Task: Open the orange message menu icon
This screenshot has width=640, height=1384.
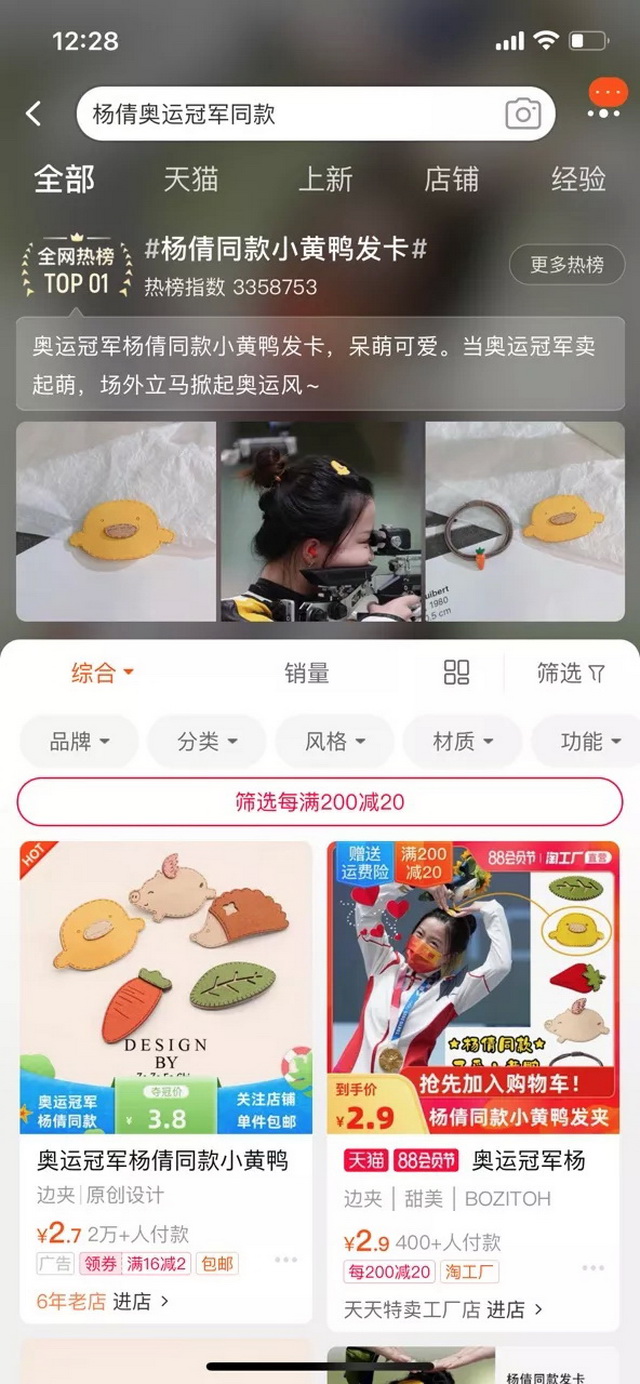Action: (606, 98)
